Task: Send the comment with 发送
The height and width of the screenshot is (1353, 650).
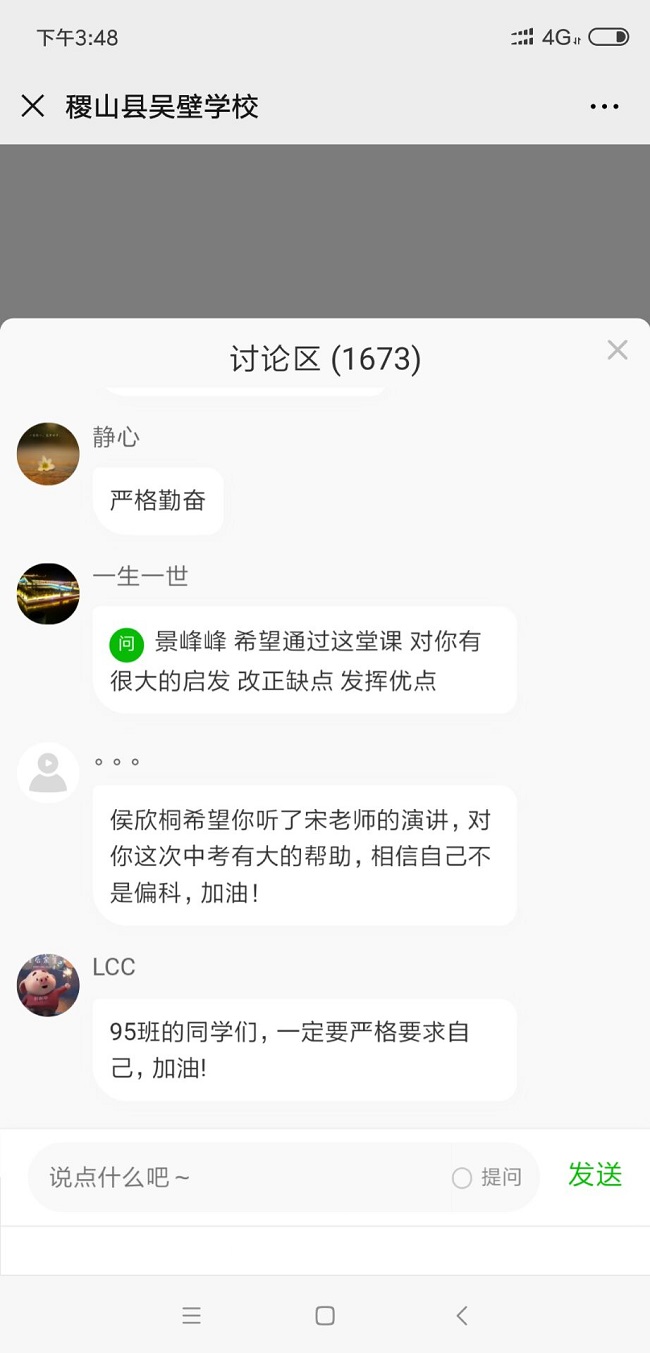Action: [595, 1175]
